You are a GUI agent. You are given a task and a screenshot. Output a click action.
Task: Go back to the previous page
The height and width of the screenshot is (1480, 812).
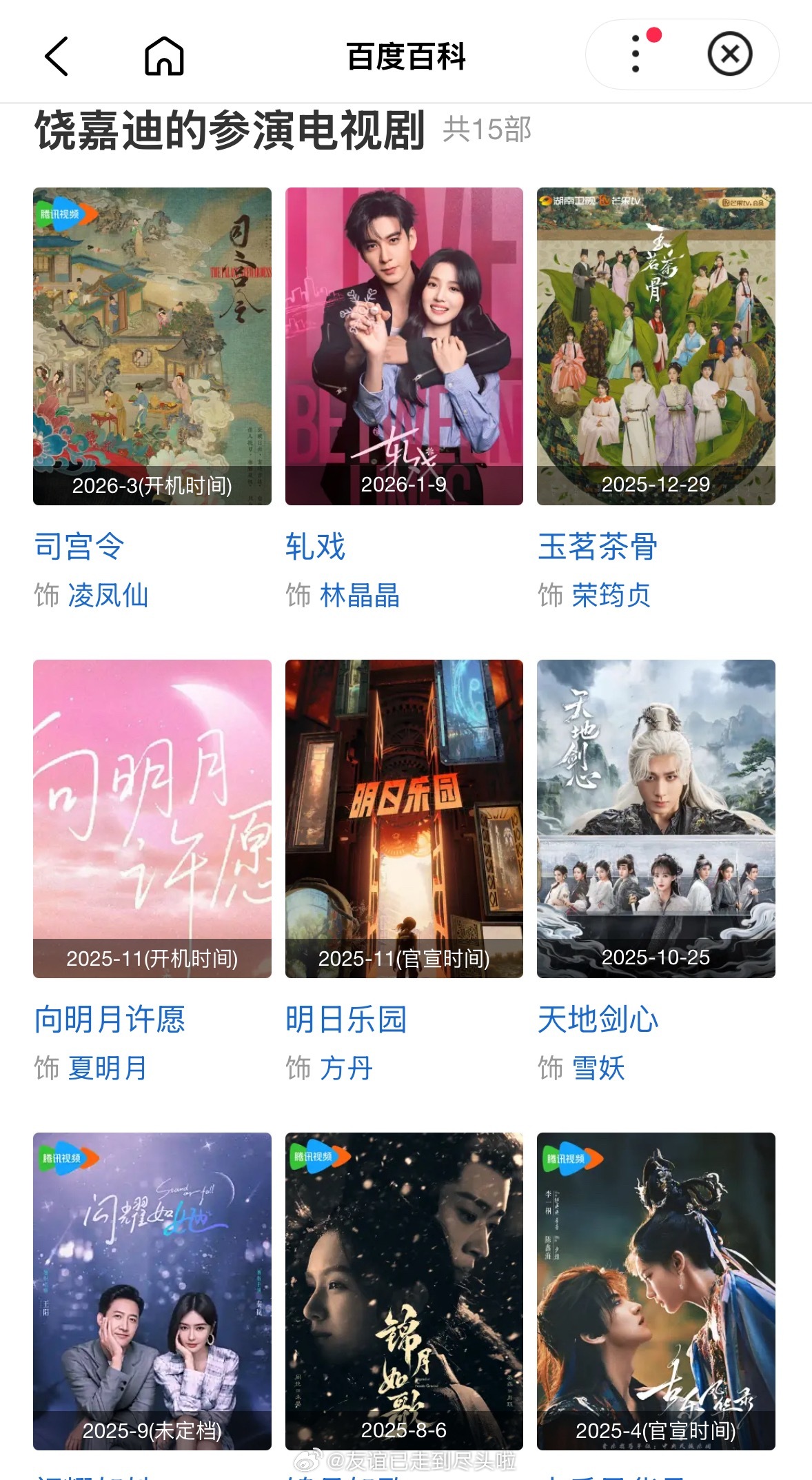point(57,56)
